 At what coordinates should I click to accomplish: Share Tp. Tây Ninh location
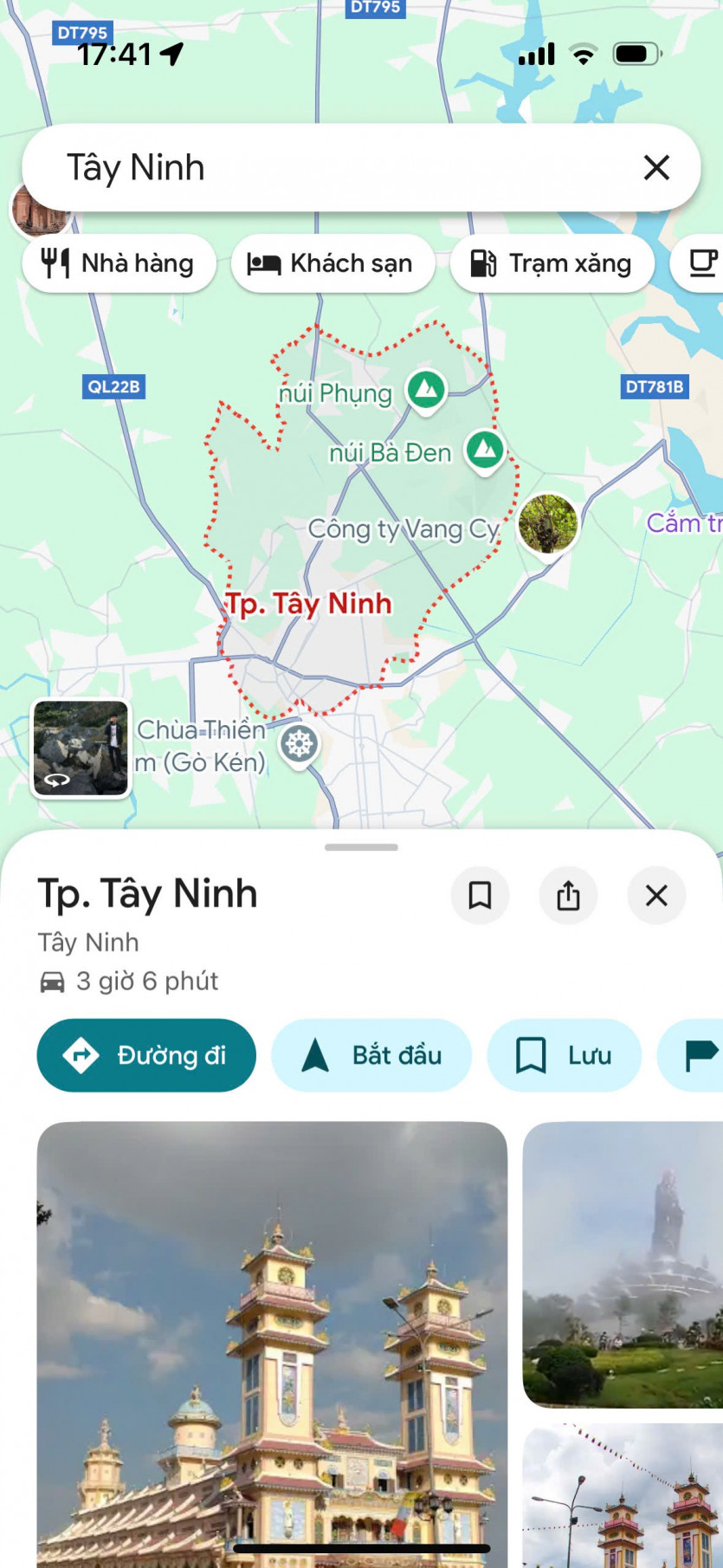click(x=568, y=895)
